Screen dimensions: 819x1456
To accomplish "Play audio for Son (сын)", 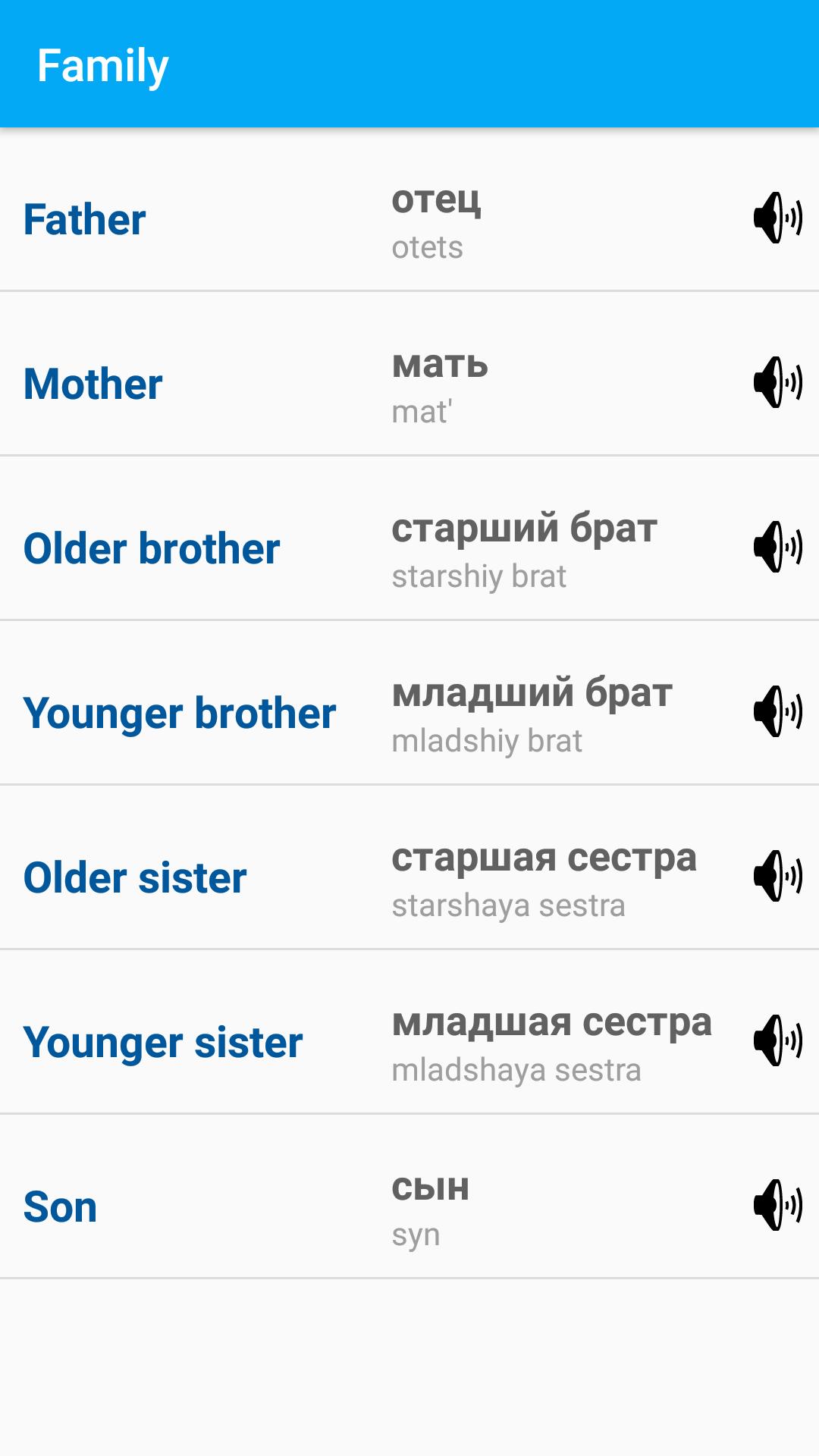I will (777, 1205).
